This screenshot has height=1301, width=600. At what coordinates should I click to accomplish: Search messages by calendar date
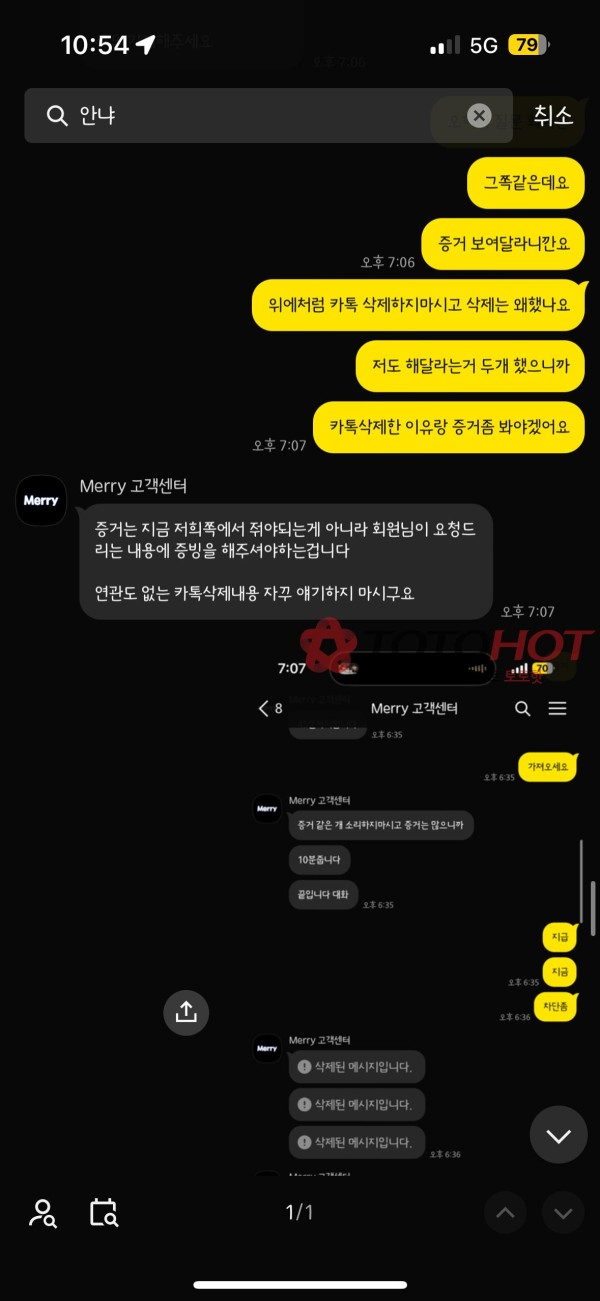click(104, 1213)
